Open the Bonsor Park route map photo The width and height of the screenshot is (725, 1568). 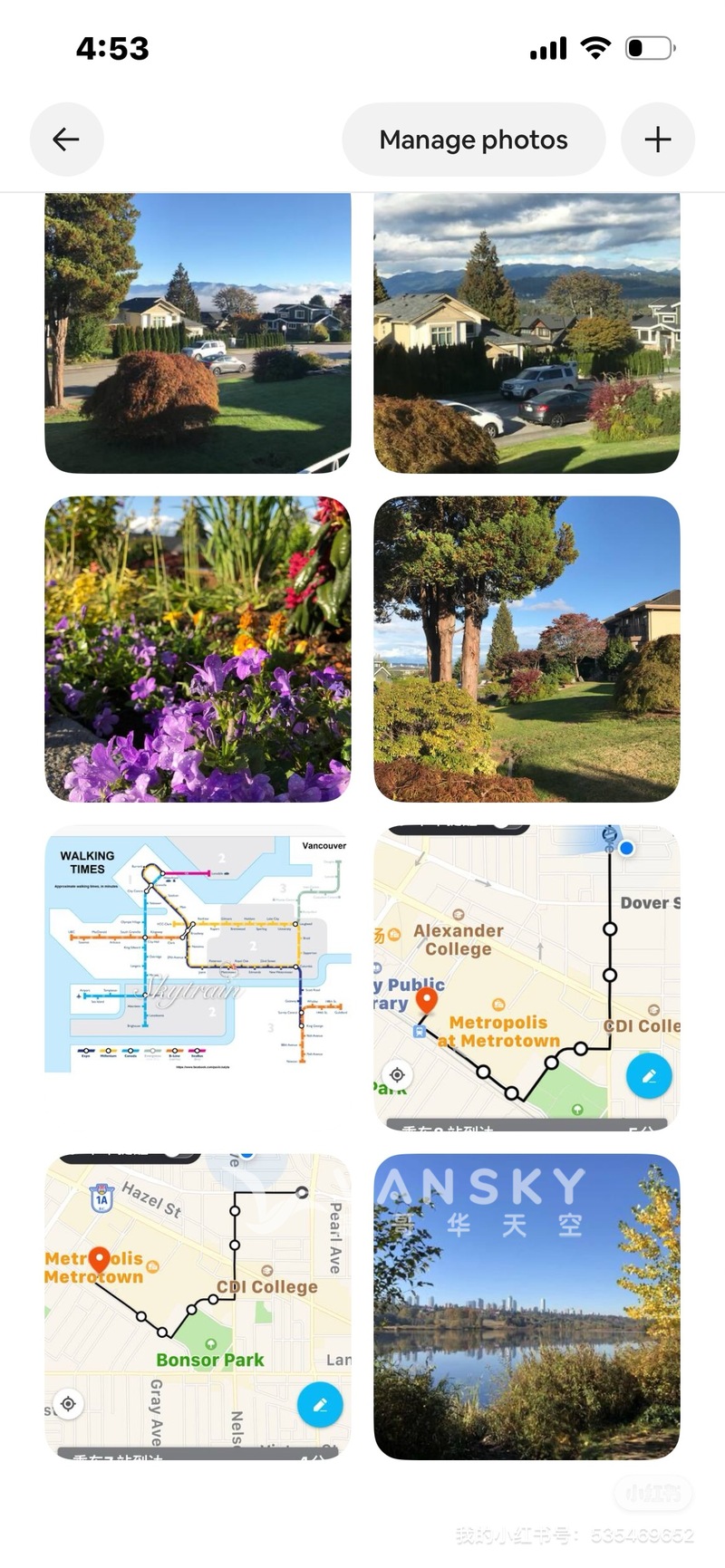pyautogui.click(x=198, y=1305)
